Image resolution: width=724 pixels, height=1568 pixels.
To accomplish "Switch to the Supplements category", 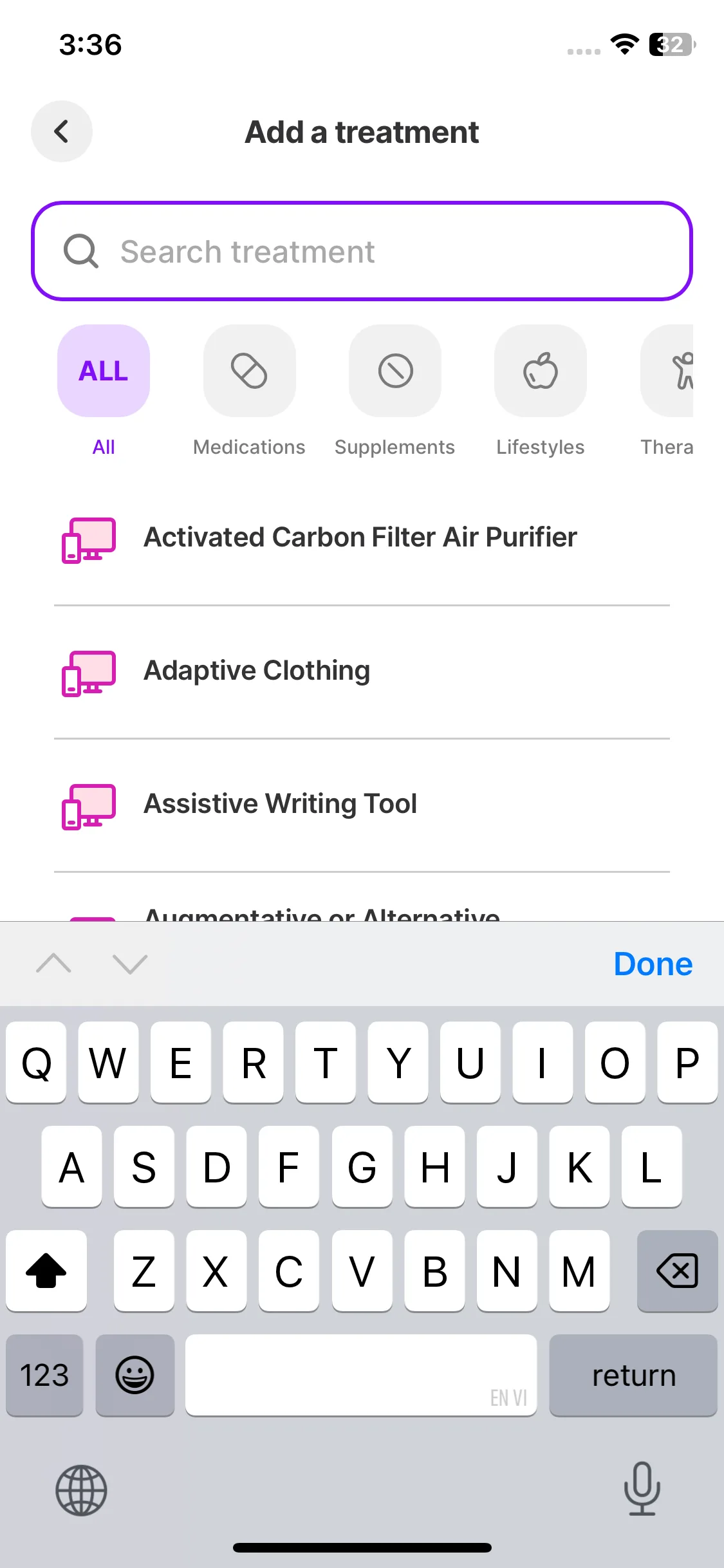I will click(394, 371).
